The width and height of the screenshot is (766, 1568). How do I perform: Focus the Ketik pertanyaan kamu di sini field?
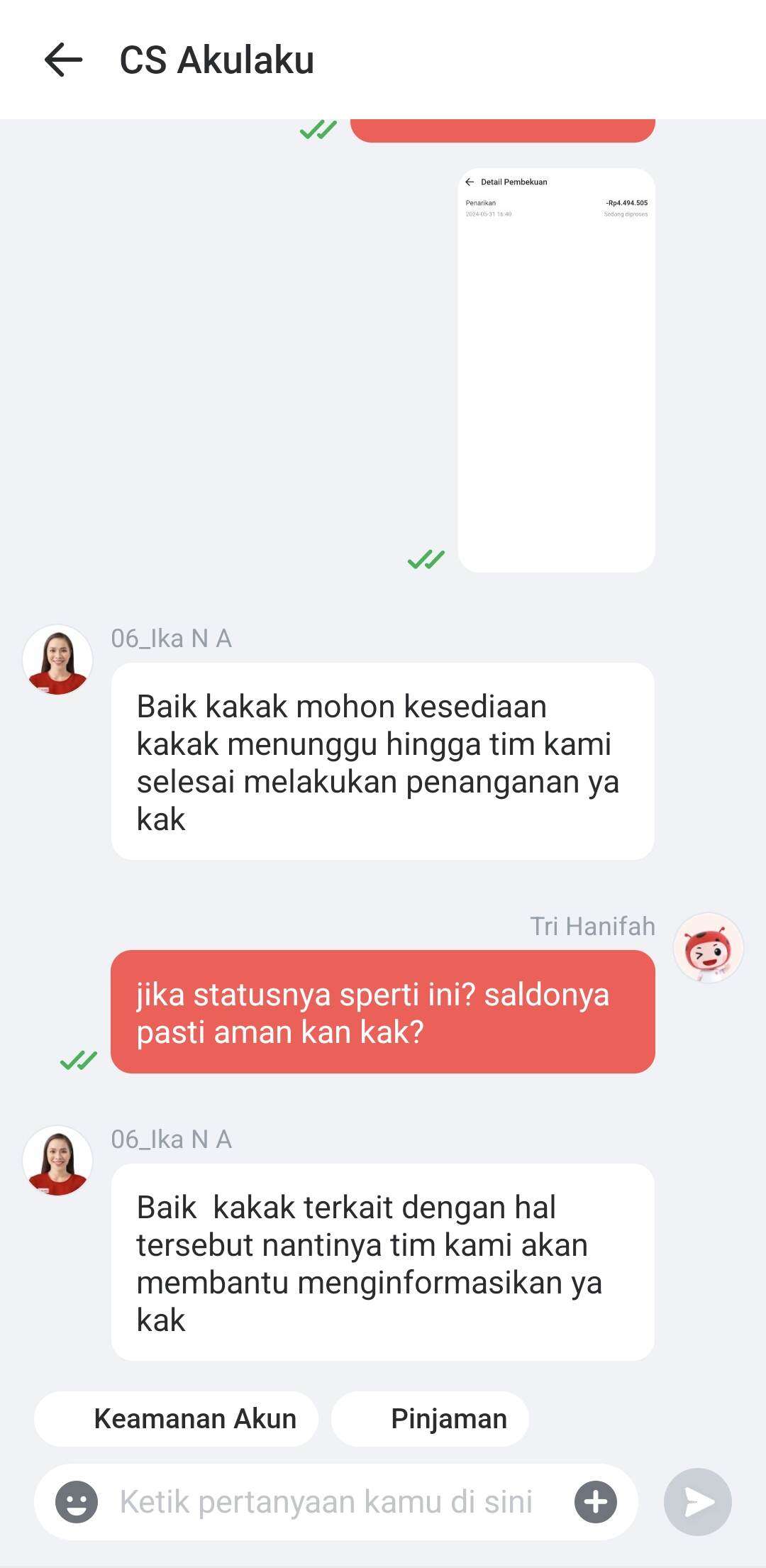coord(335,1502)
